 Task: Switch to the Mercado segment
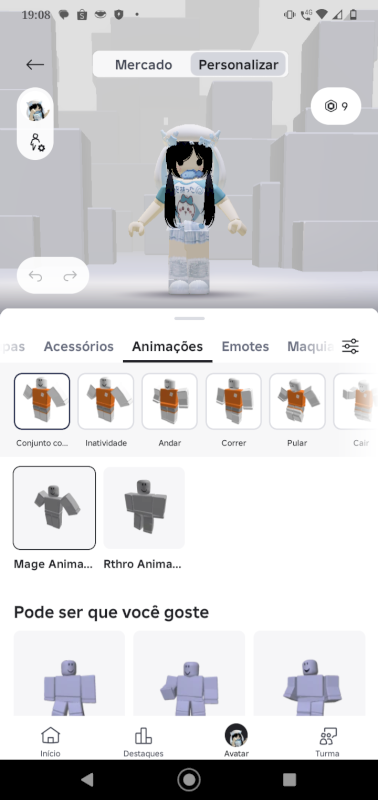tap(143, 65)
